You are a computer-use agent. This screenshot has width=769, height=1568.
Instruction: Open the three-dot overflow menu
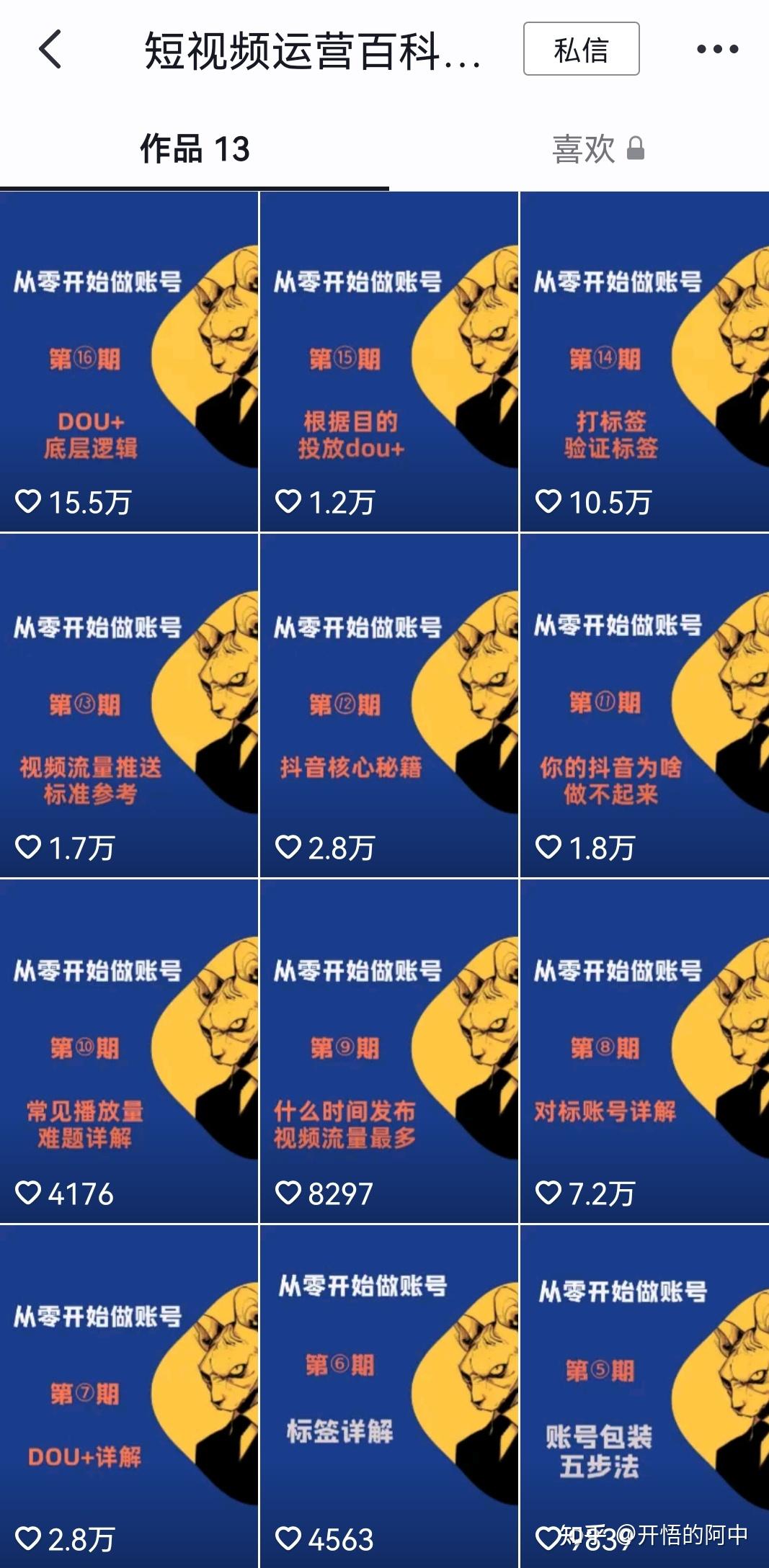click(717, 49)
